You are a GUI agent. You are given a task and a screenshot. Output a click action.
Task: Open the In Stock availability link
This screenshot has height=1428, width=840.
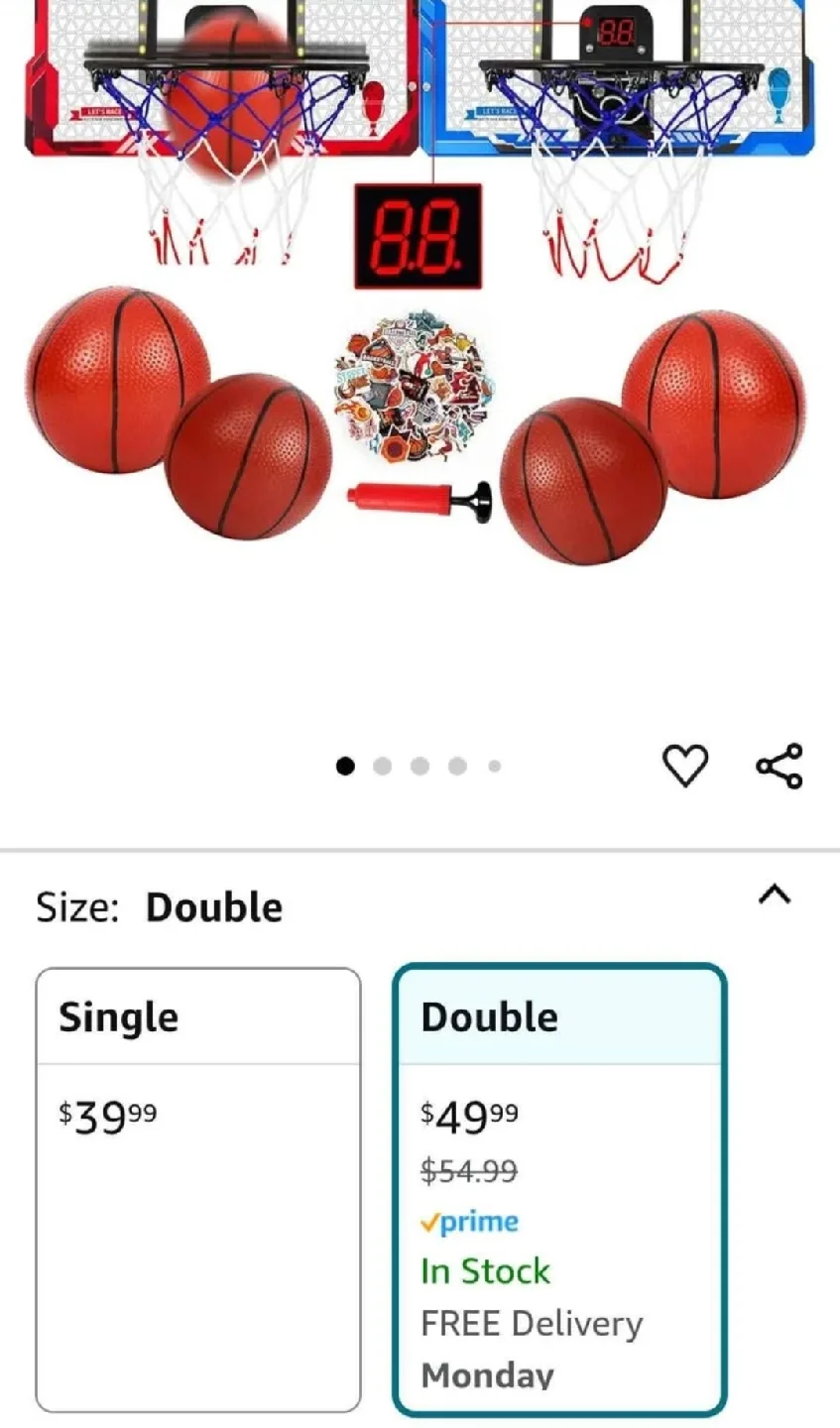[485, 1270]
